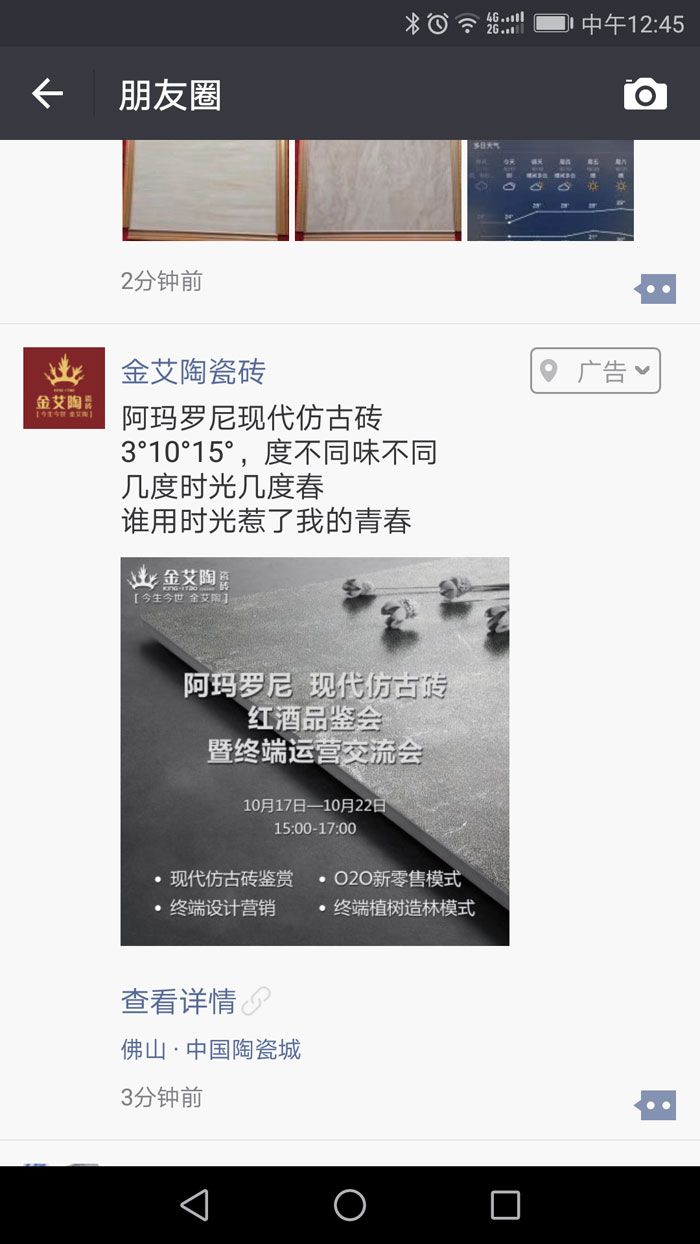
Task: Tap the 金艾陶瓷砖 account name
Action: (x=193, y=372)
